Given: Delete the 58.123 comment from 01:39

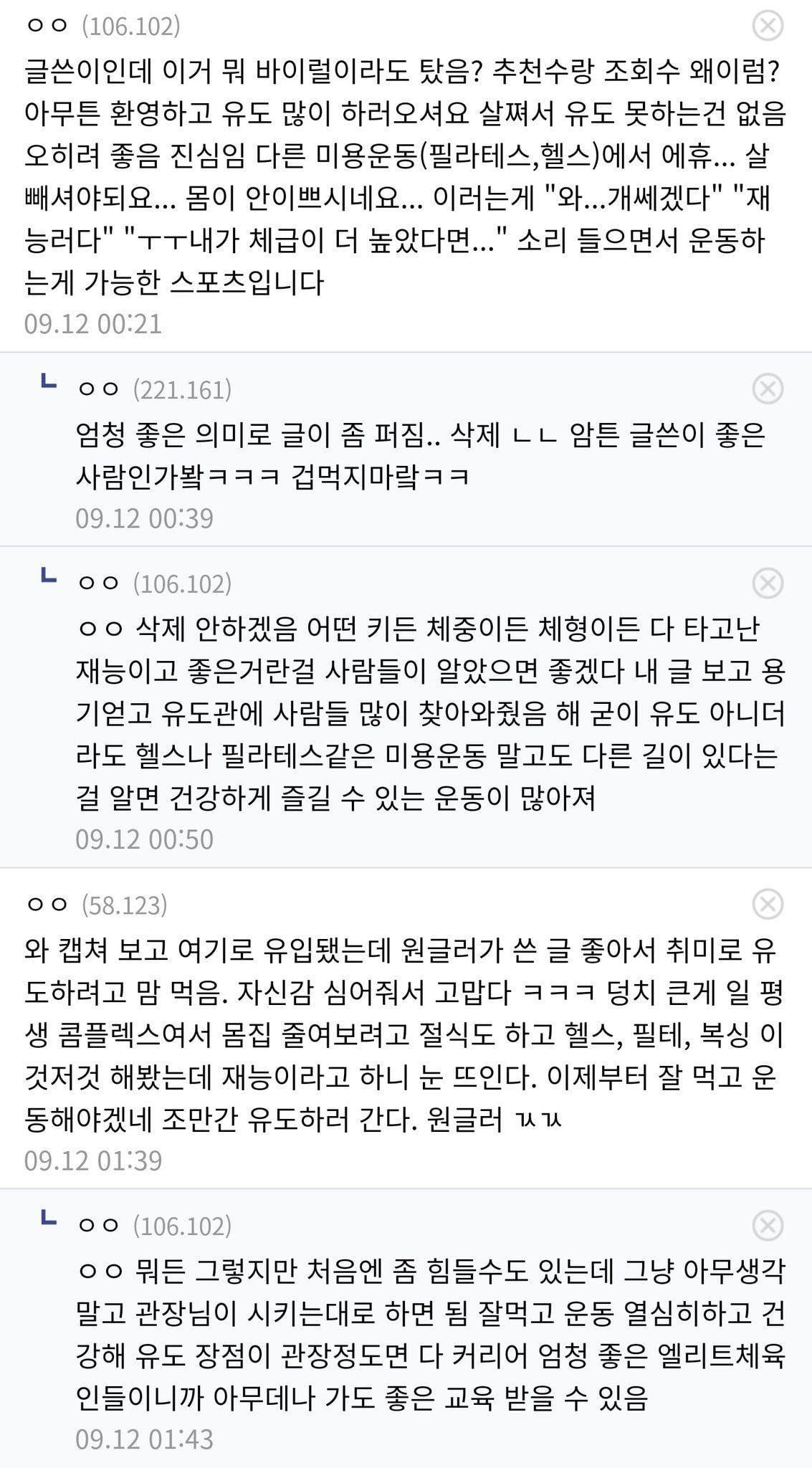Looking at the screenshot, I should (768, 905).
